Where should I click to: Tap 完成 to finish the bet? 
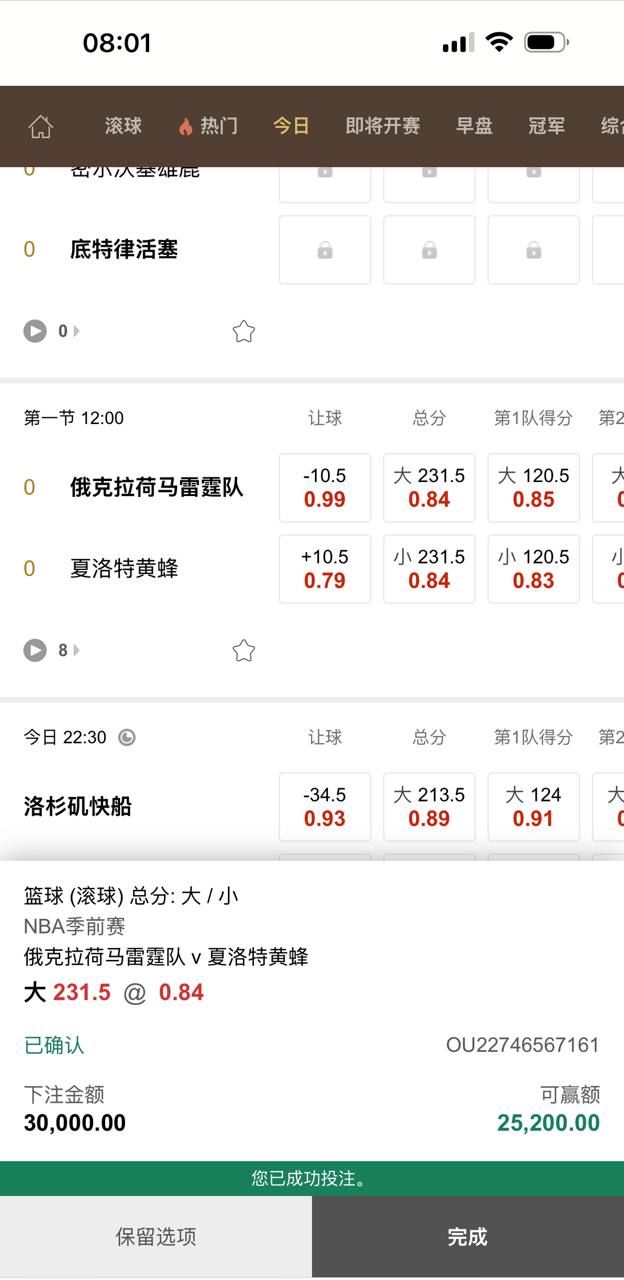(x=467, y=1237)
